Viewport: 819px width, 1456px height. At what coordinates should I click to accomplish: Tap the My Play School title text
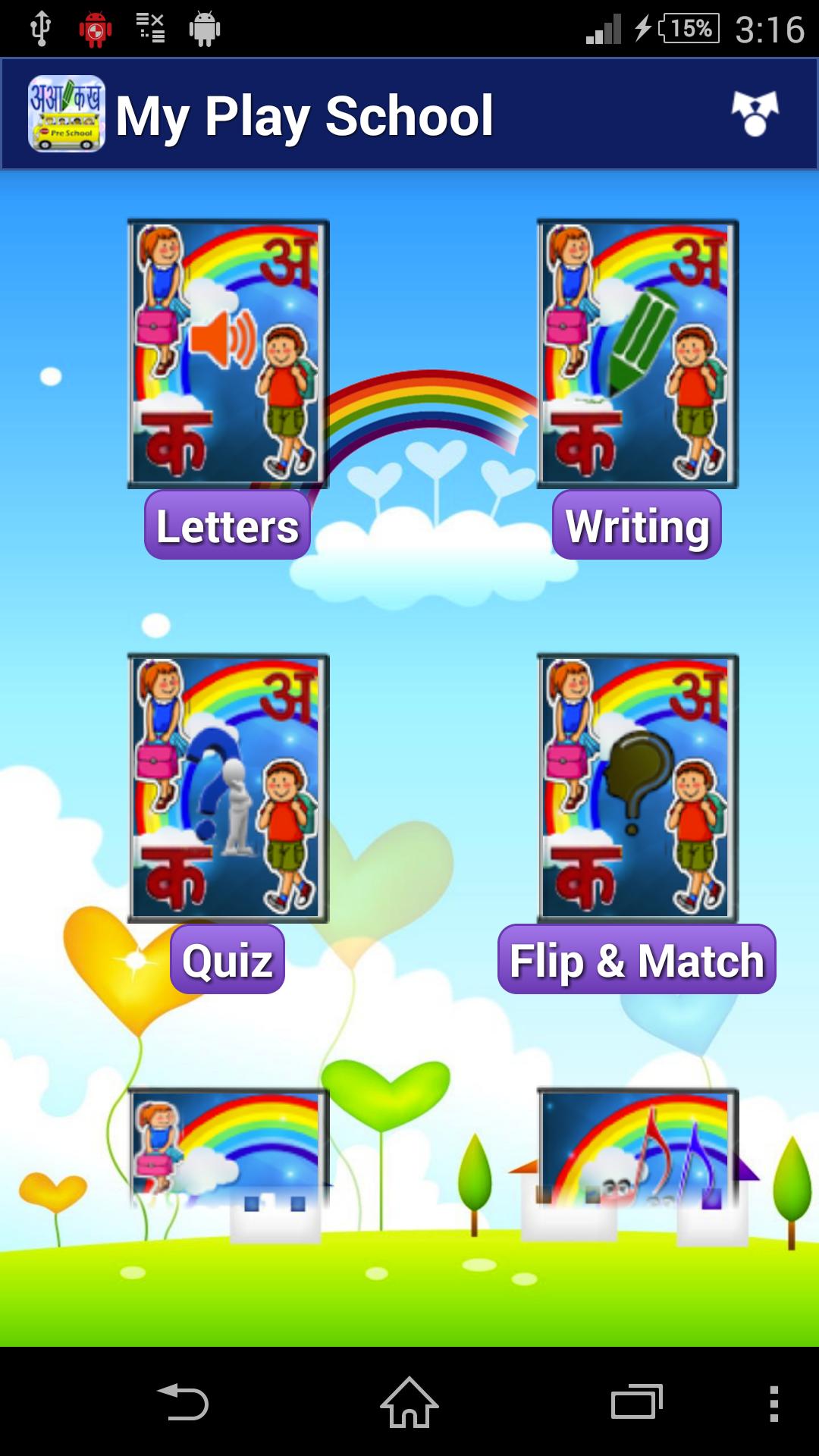307,115
